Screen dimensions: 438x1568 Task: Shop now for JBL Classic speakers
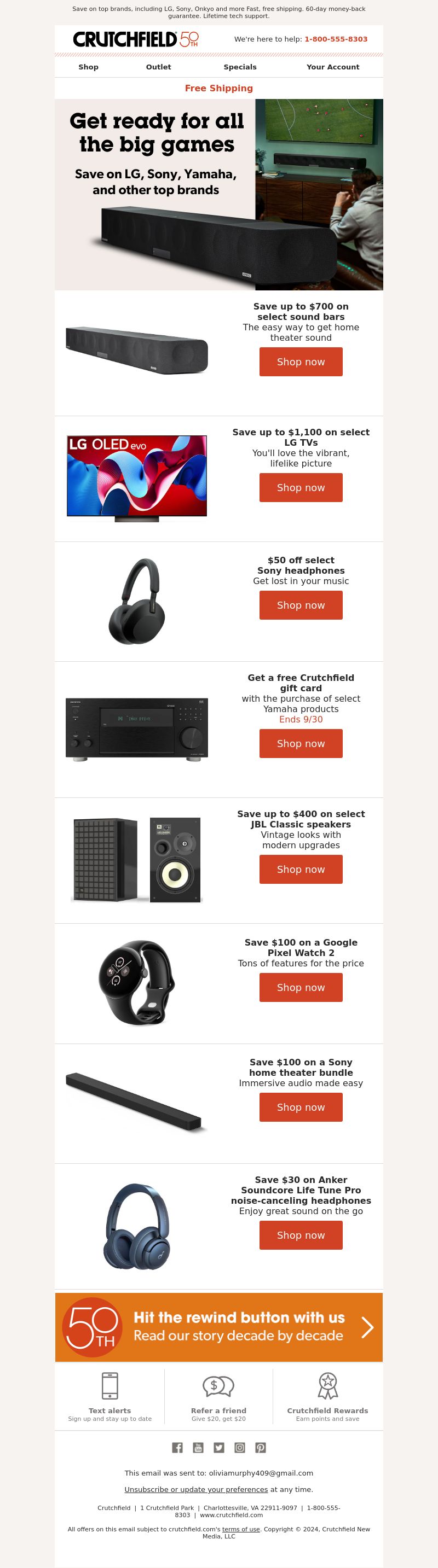301,869
